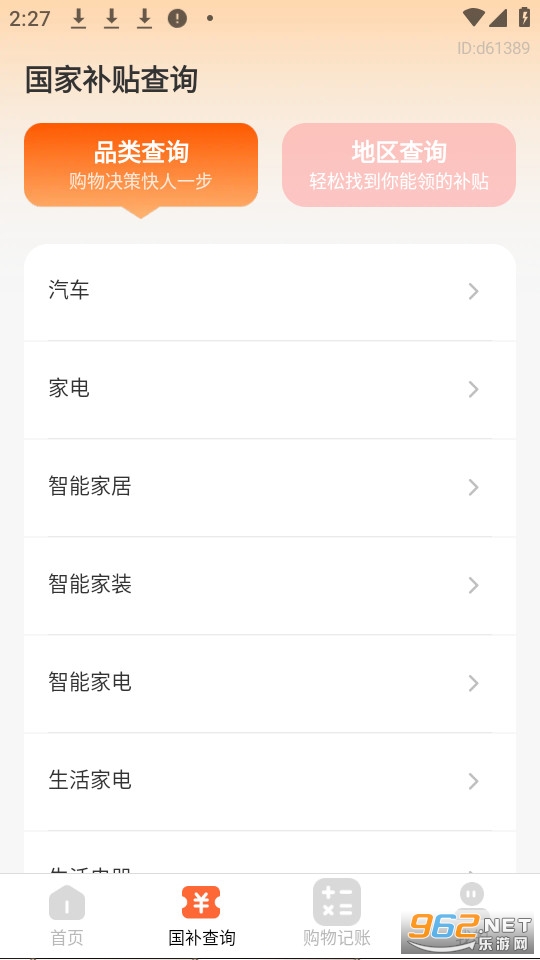Open 智能家居 subsidy category
Image resolution: width=540 pixels, height=960 pixels.
click(x=270, y=487)
